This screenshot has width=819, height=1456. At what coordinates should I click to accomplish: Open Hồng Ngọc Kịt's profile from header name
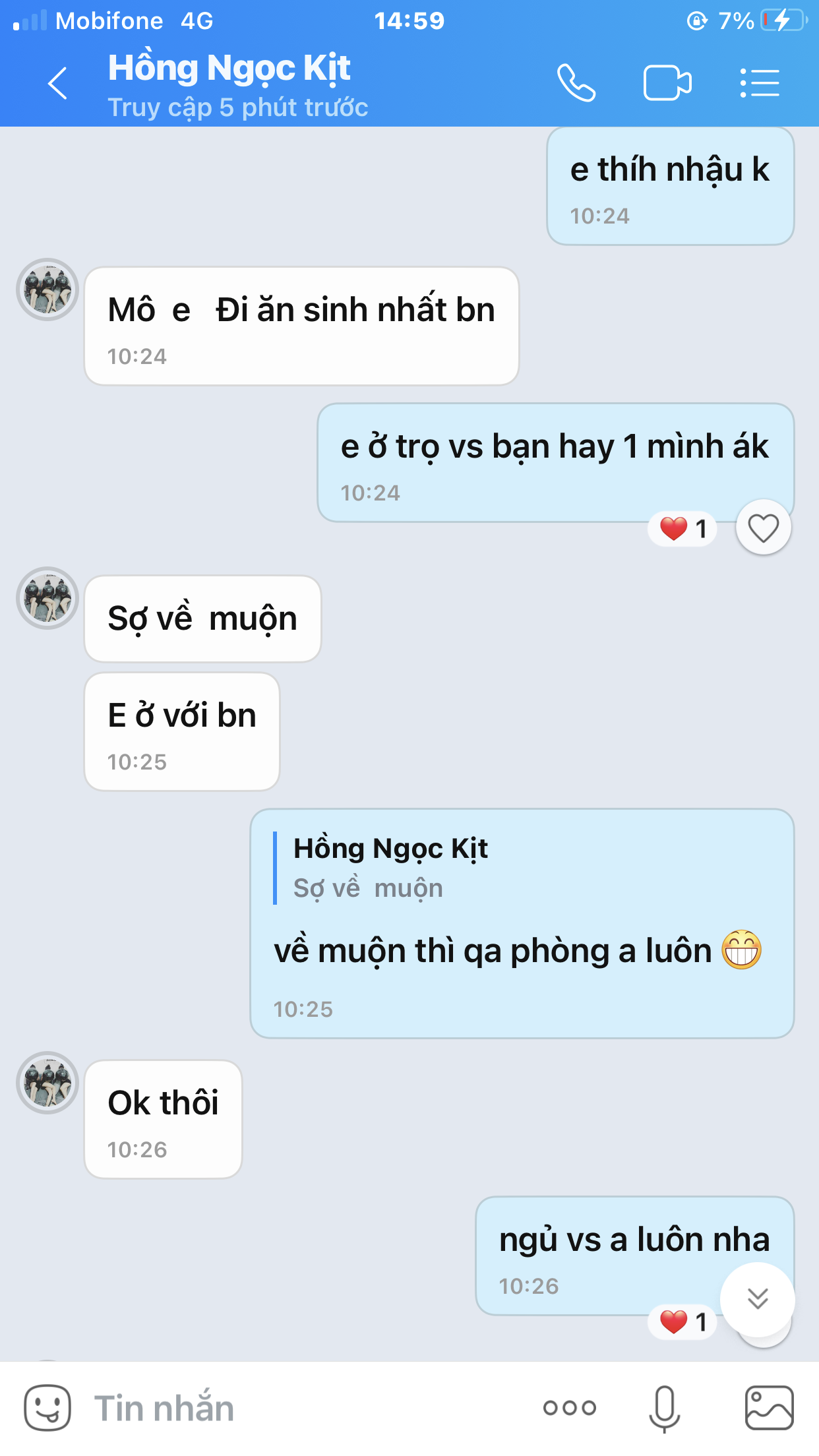tap(229, 69)
